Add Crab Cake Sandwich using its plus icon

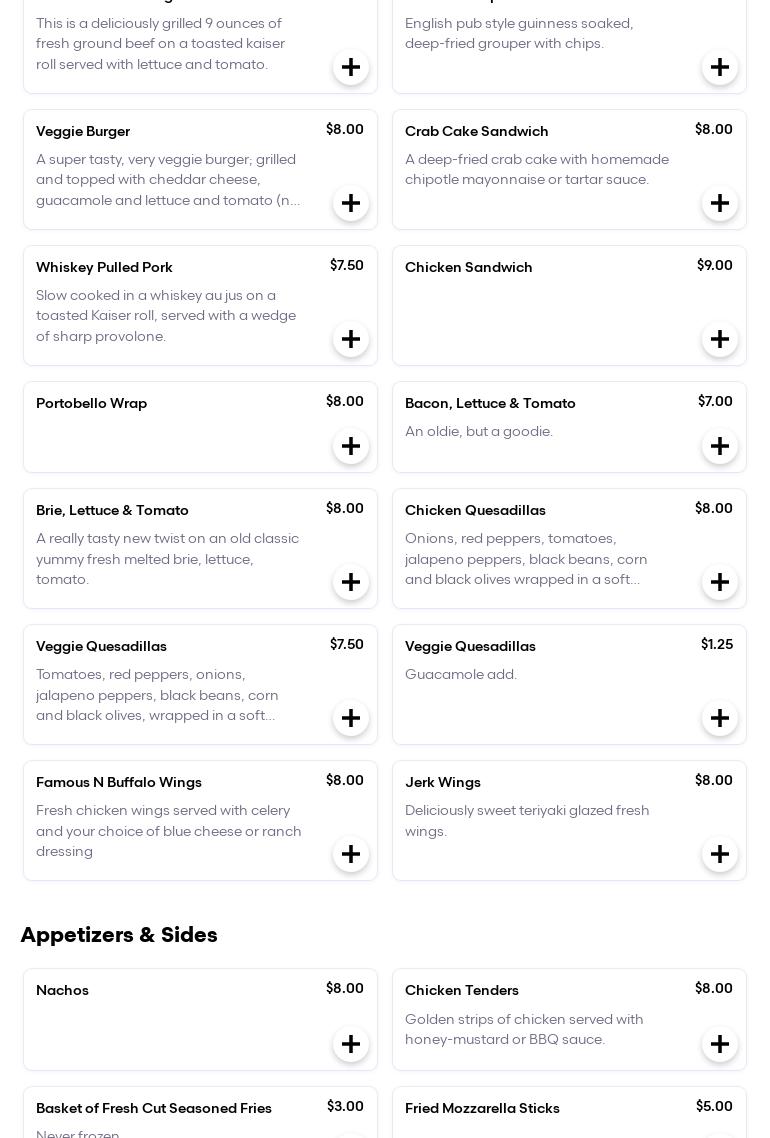pos(720,203)
